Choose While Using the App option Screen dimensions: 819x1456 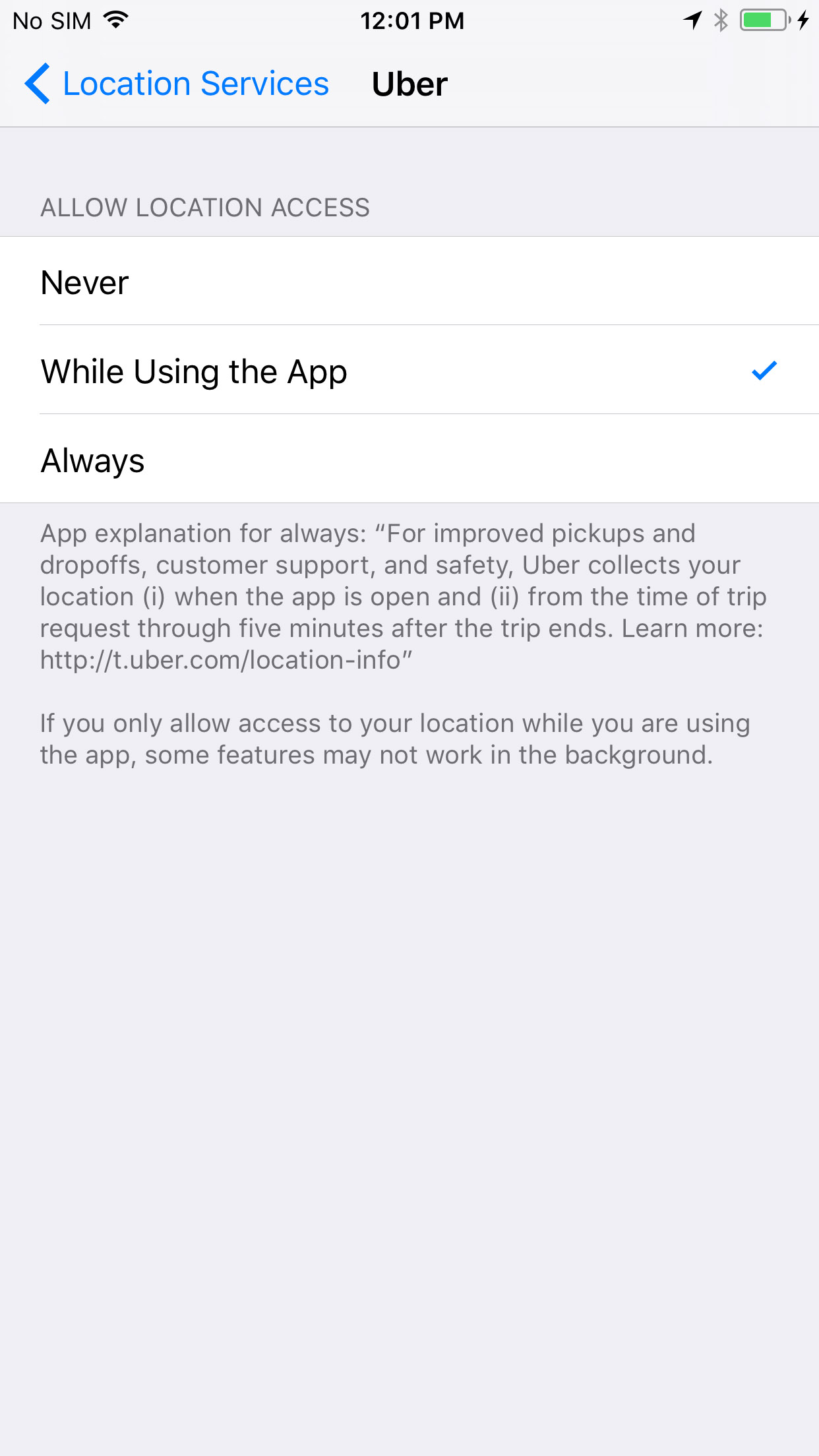(x=409, y=371)
